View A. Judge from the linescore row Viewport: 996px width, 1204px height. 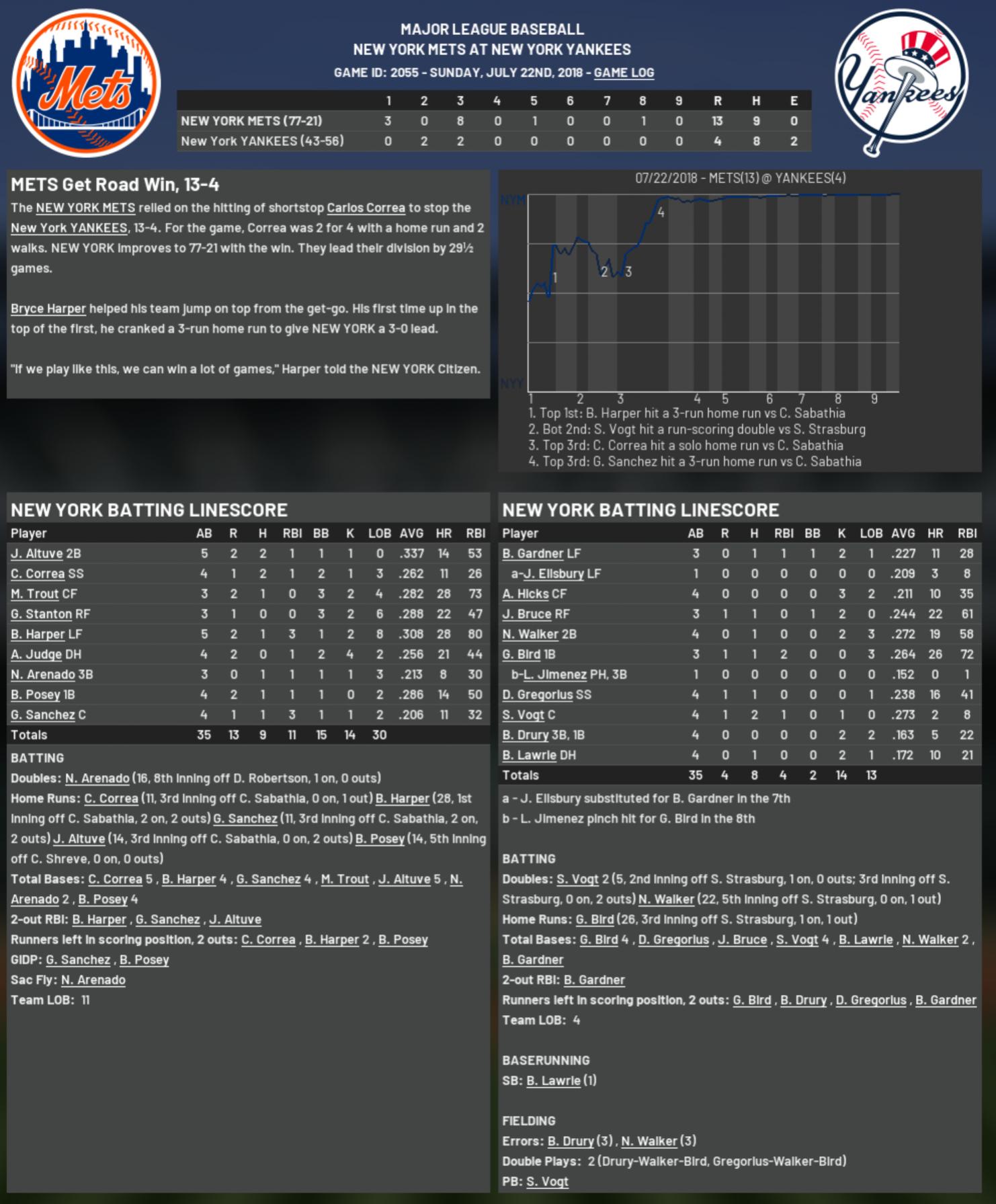36,654
